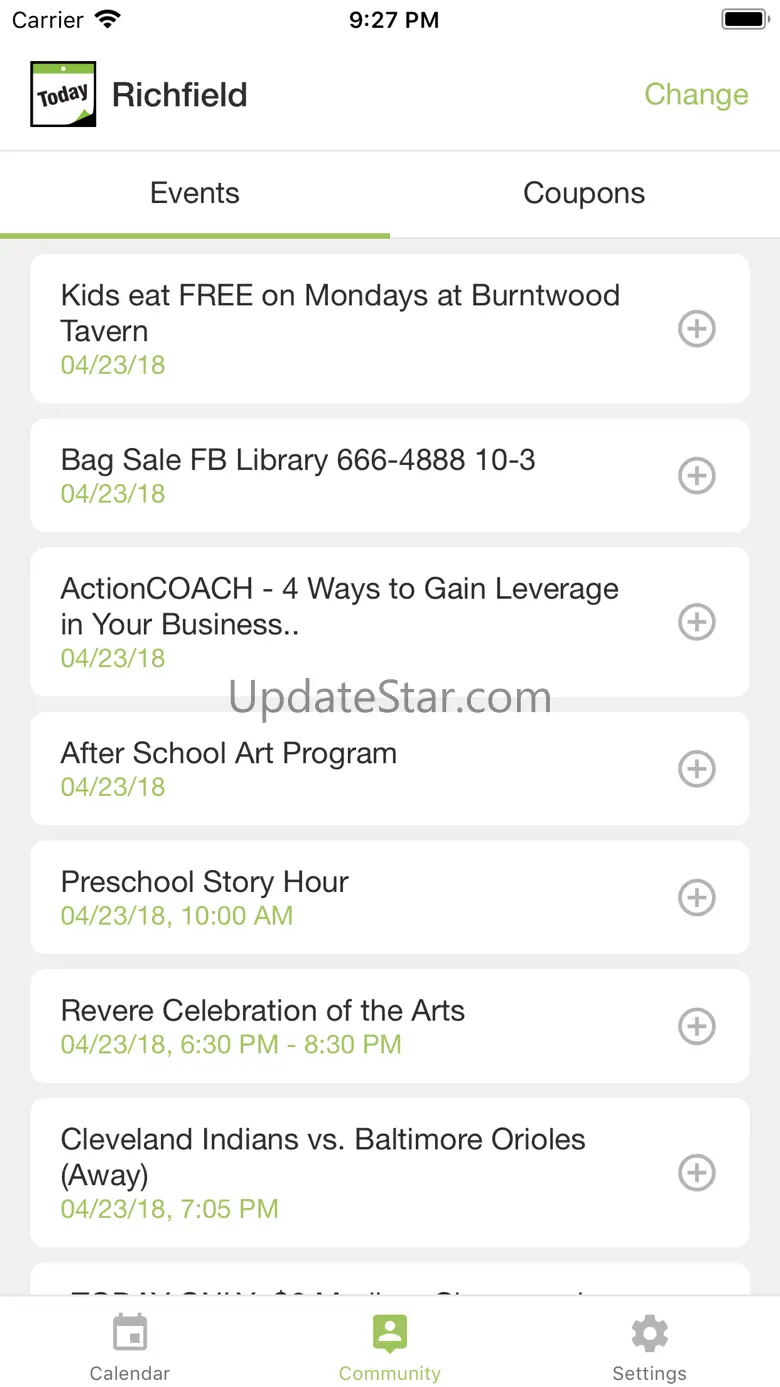The height and width of the screenshot is (1387, 780).
Task: Add Preschool Story Hour with plus icon
Action: point(697,898)
